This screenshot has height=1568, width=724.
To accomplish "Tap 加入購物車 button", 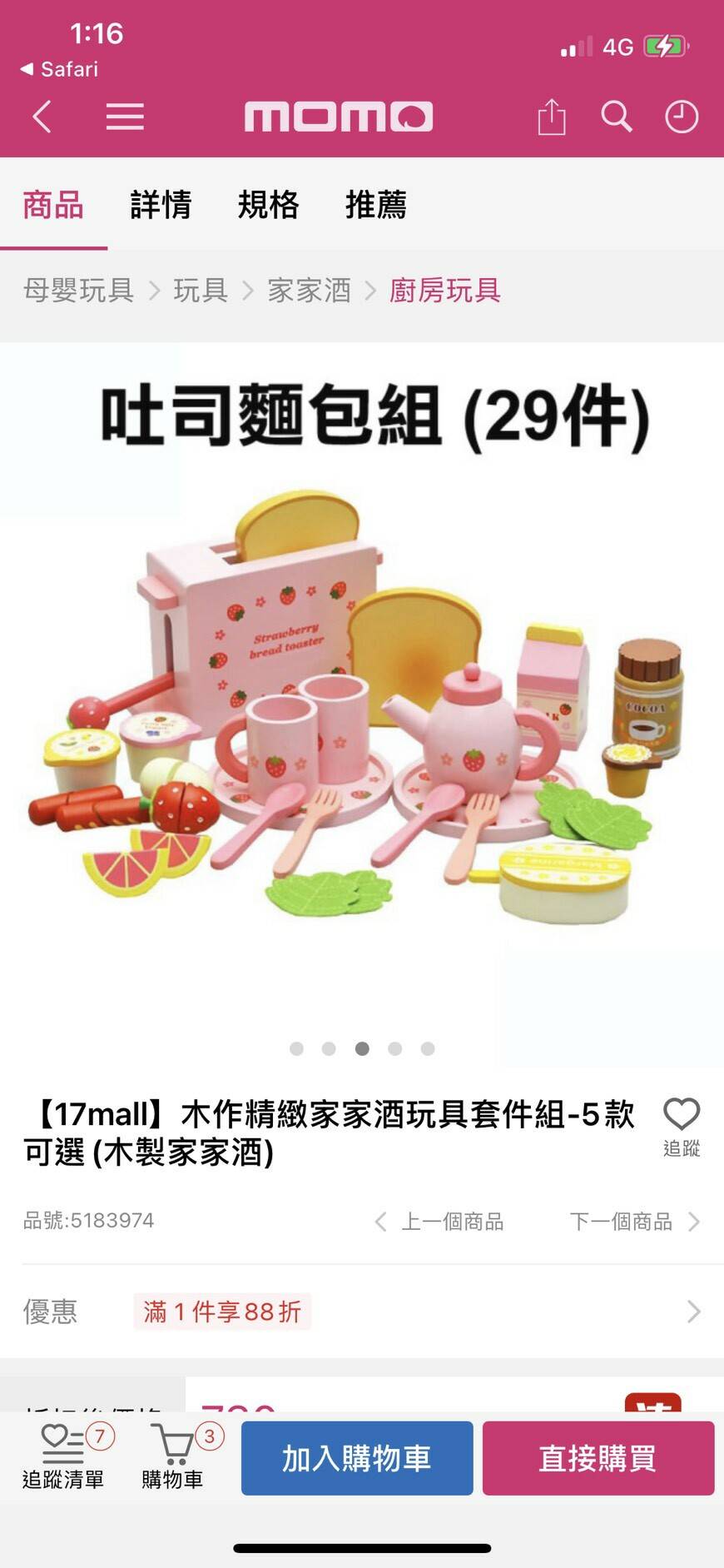I will [x=357, y=1458].
